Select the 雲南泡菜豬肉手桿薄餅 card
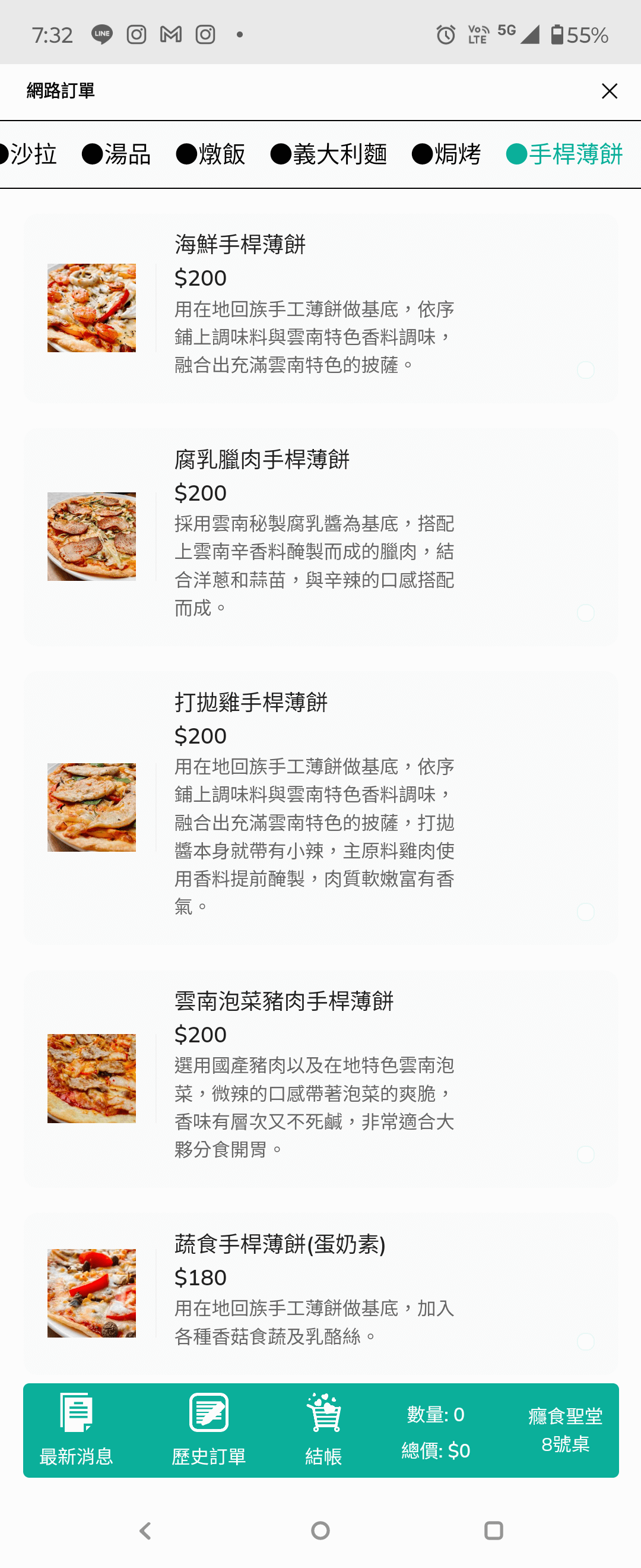 320,1078
